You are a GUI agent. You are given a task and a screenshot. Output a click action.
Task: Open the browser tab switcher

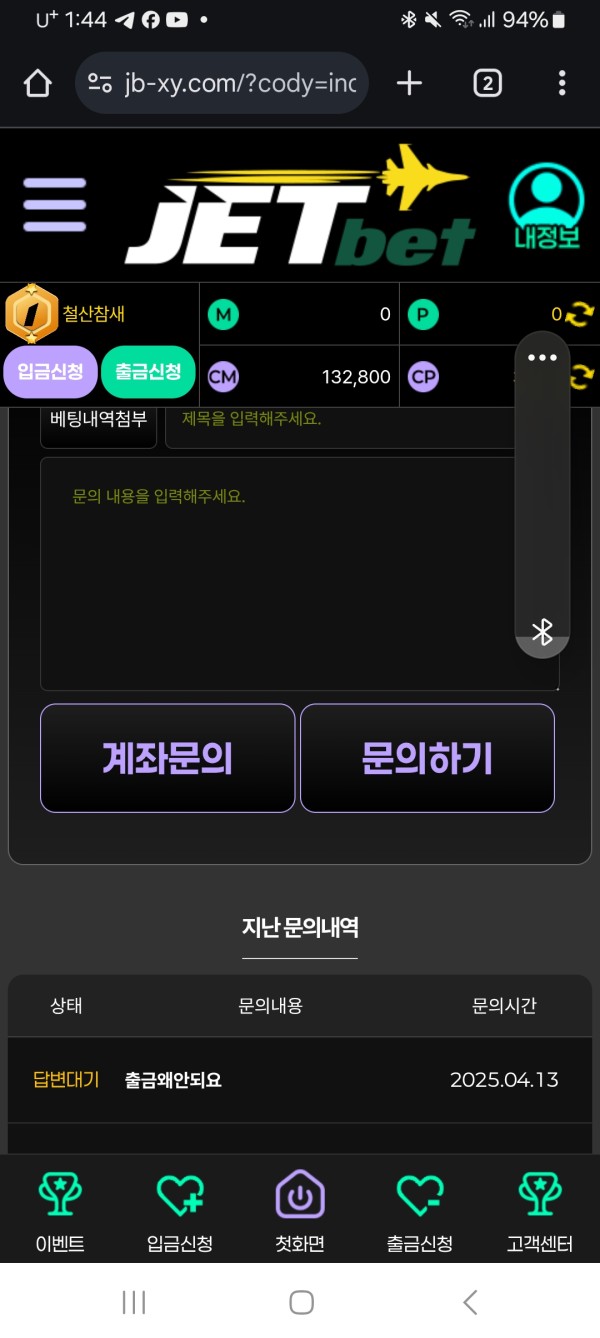486,83
